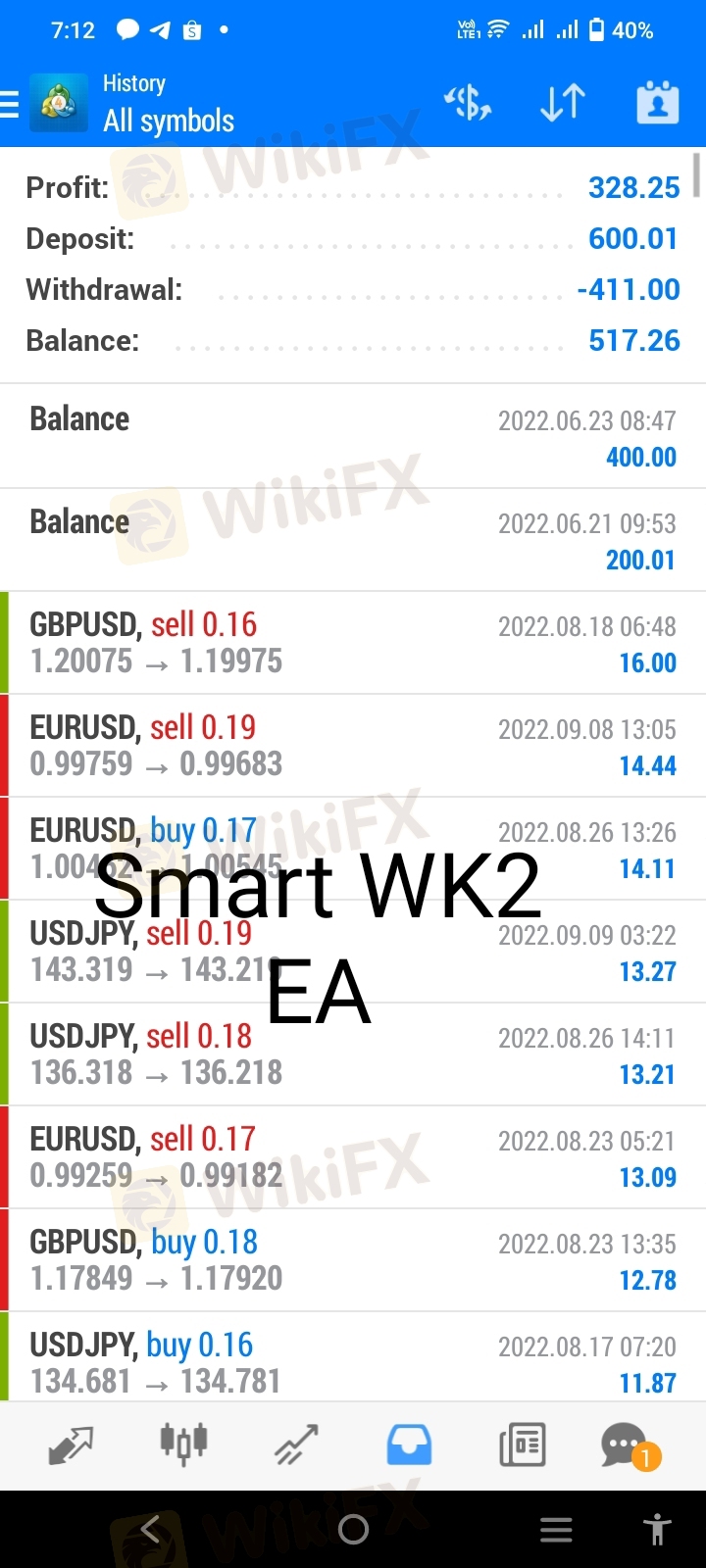Open the side drawer menu
The width and height of the screenshot is (706, 1568).
pos(12,103)
